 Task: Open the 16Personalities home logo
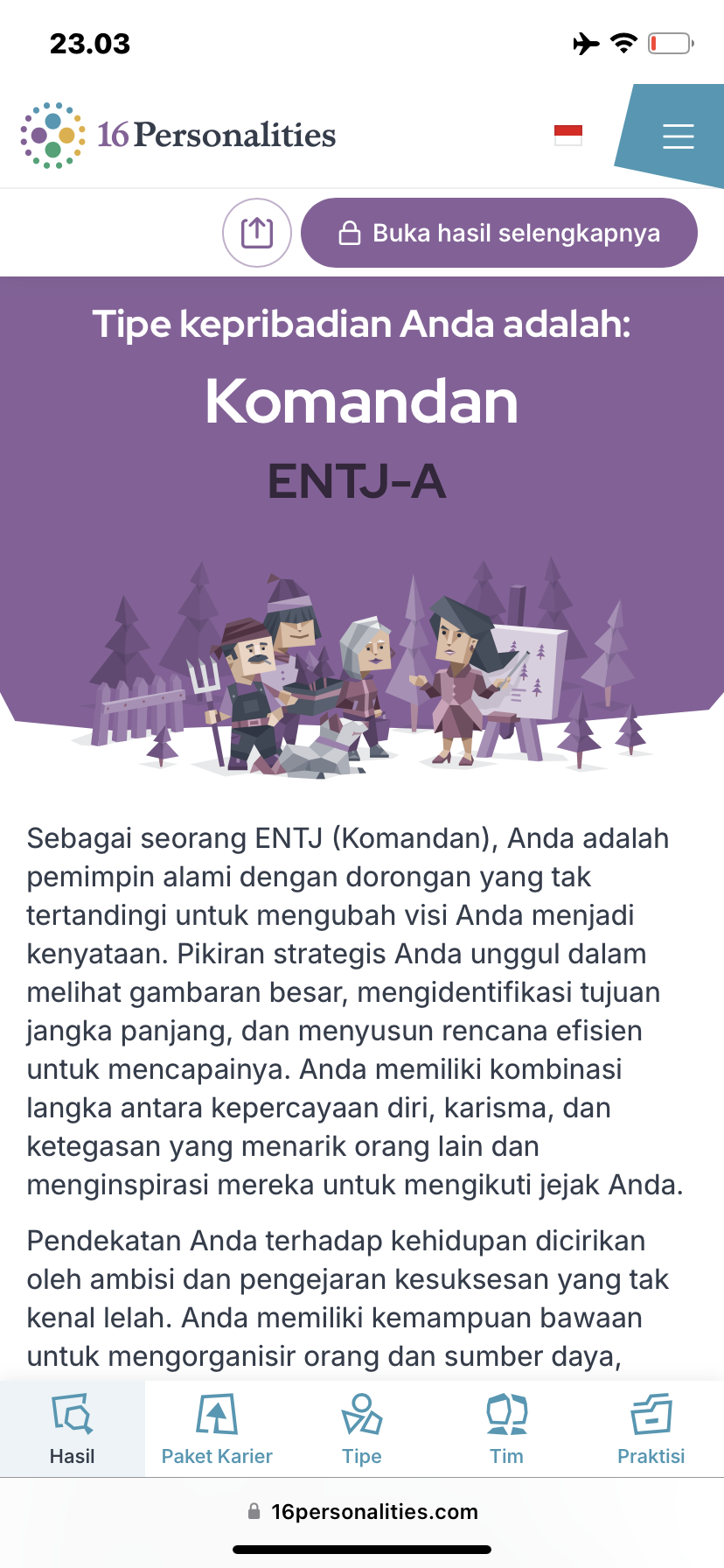tap(178, 135)
